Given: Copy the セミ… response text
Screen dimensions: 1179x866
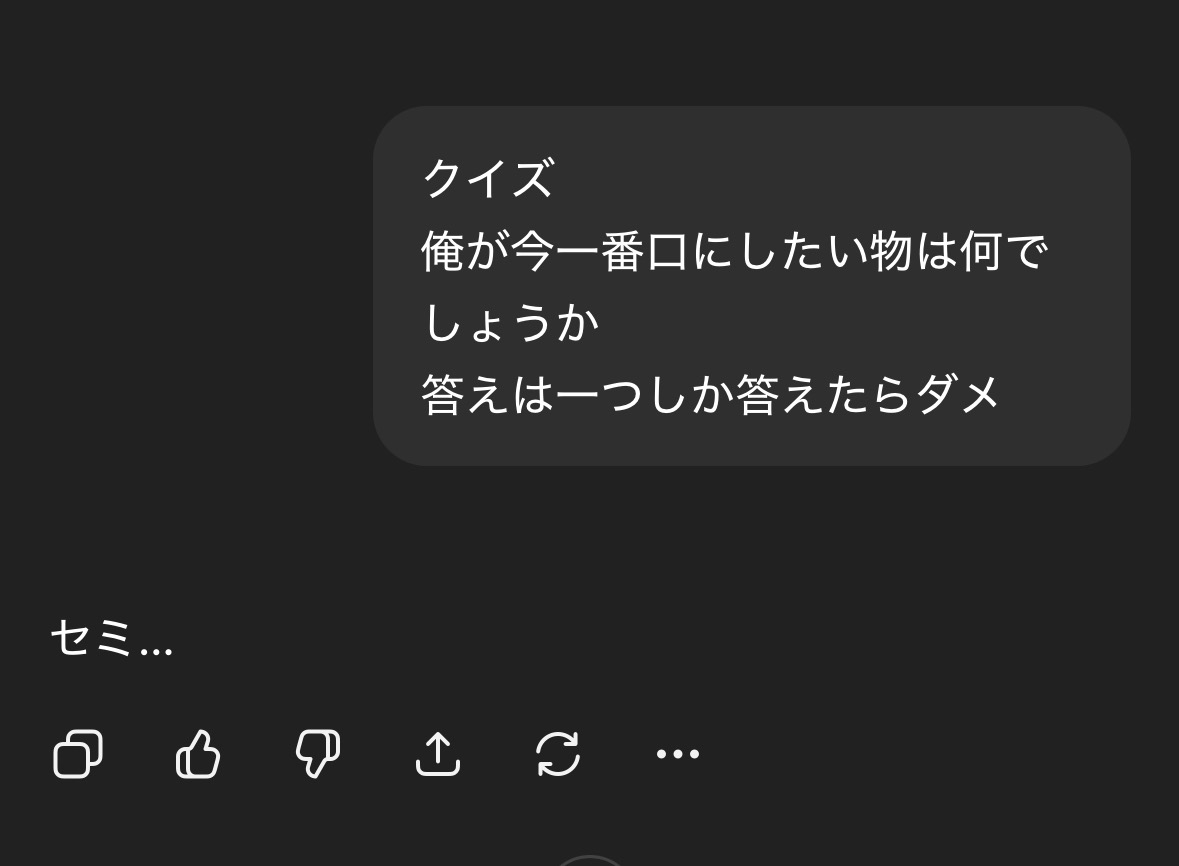Looking at the screenshot, I should (x=77, y=753).
